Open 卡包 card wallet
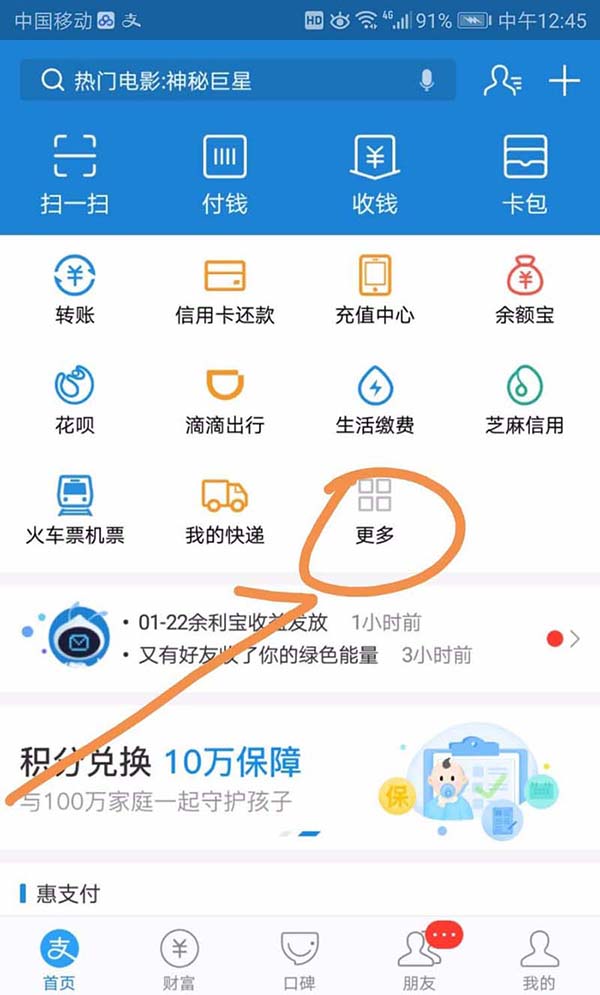Screen dimensions: 600x995 click(x=525, y=173)
